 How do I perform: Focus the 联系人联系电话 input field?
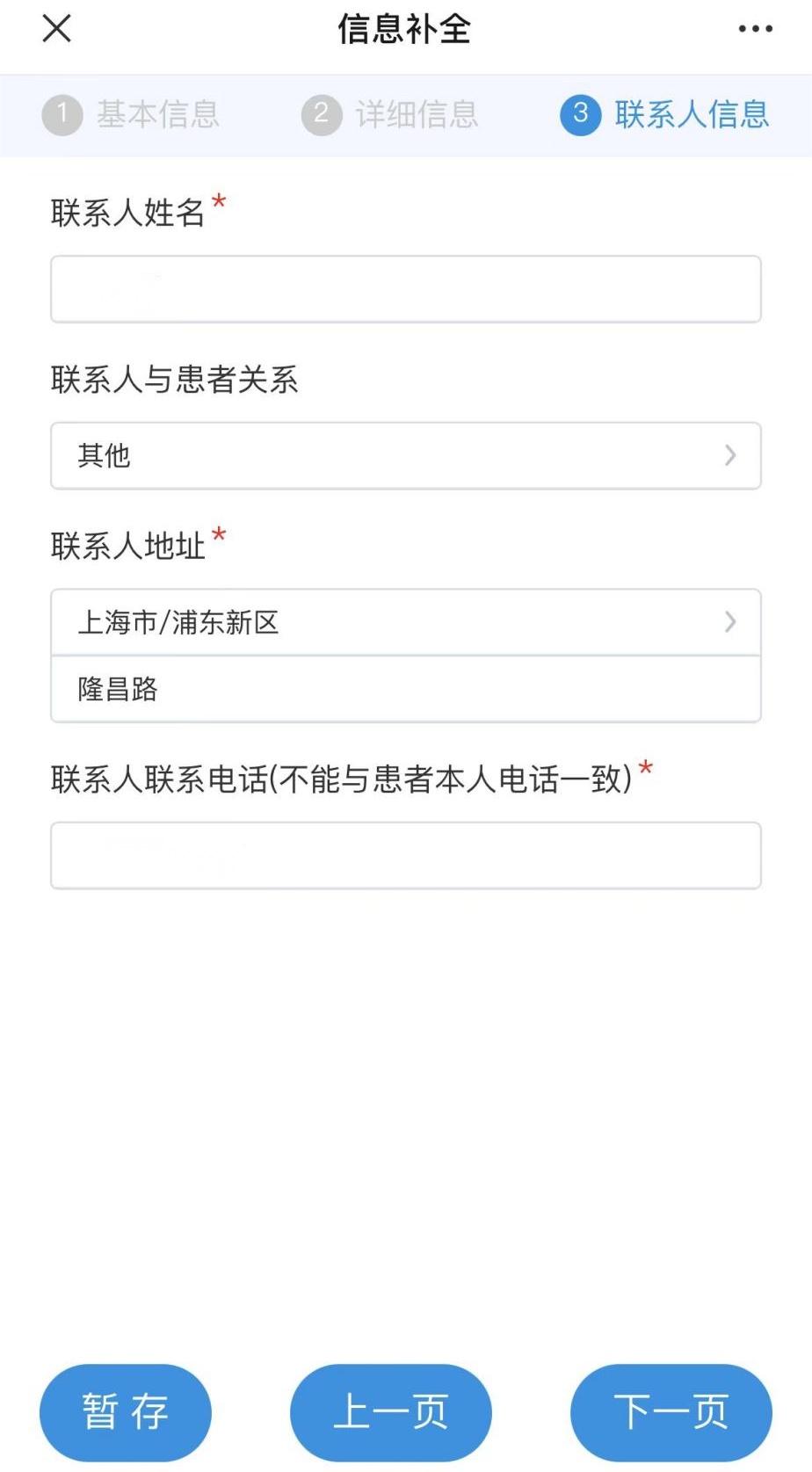click(x=405, y=855)
